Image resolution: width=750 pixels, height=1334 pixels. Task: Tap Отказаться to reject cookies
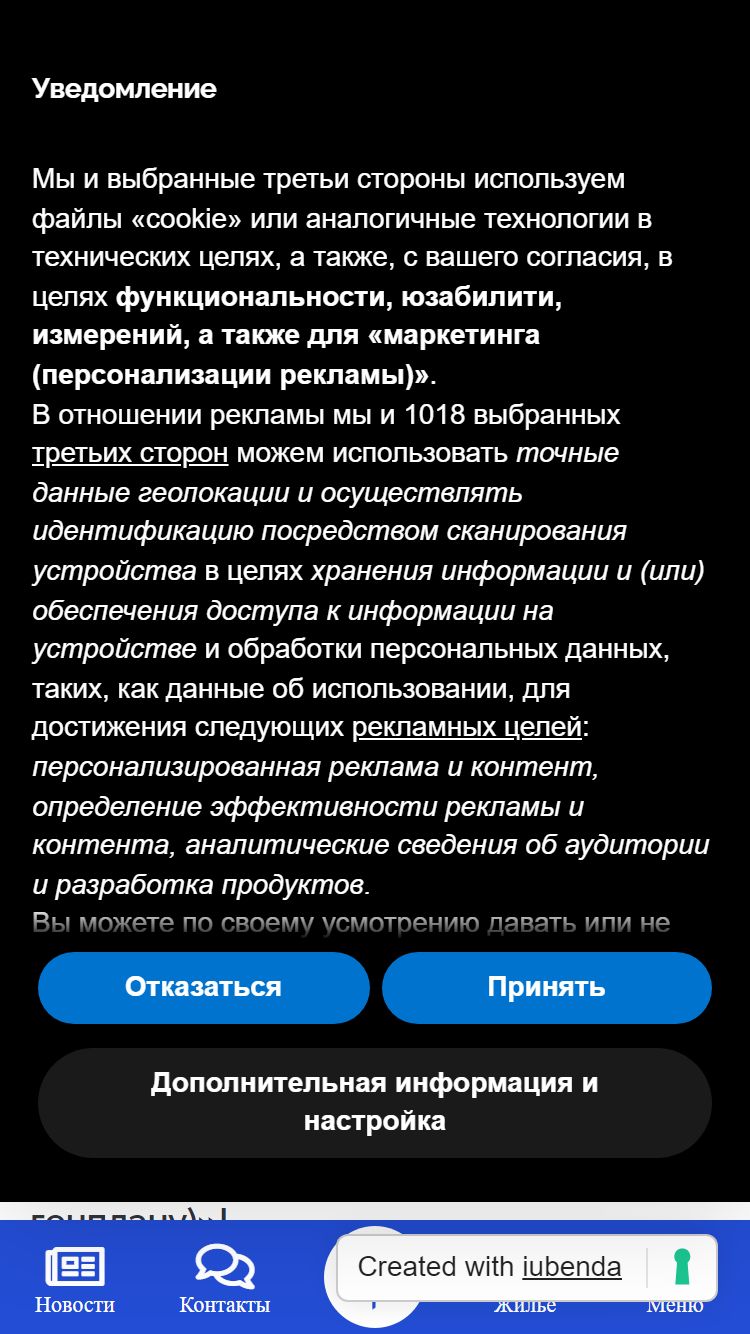pos(204,987)
